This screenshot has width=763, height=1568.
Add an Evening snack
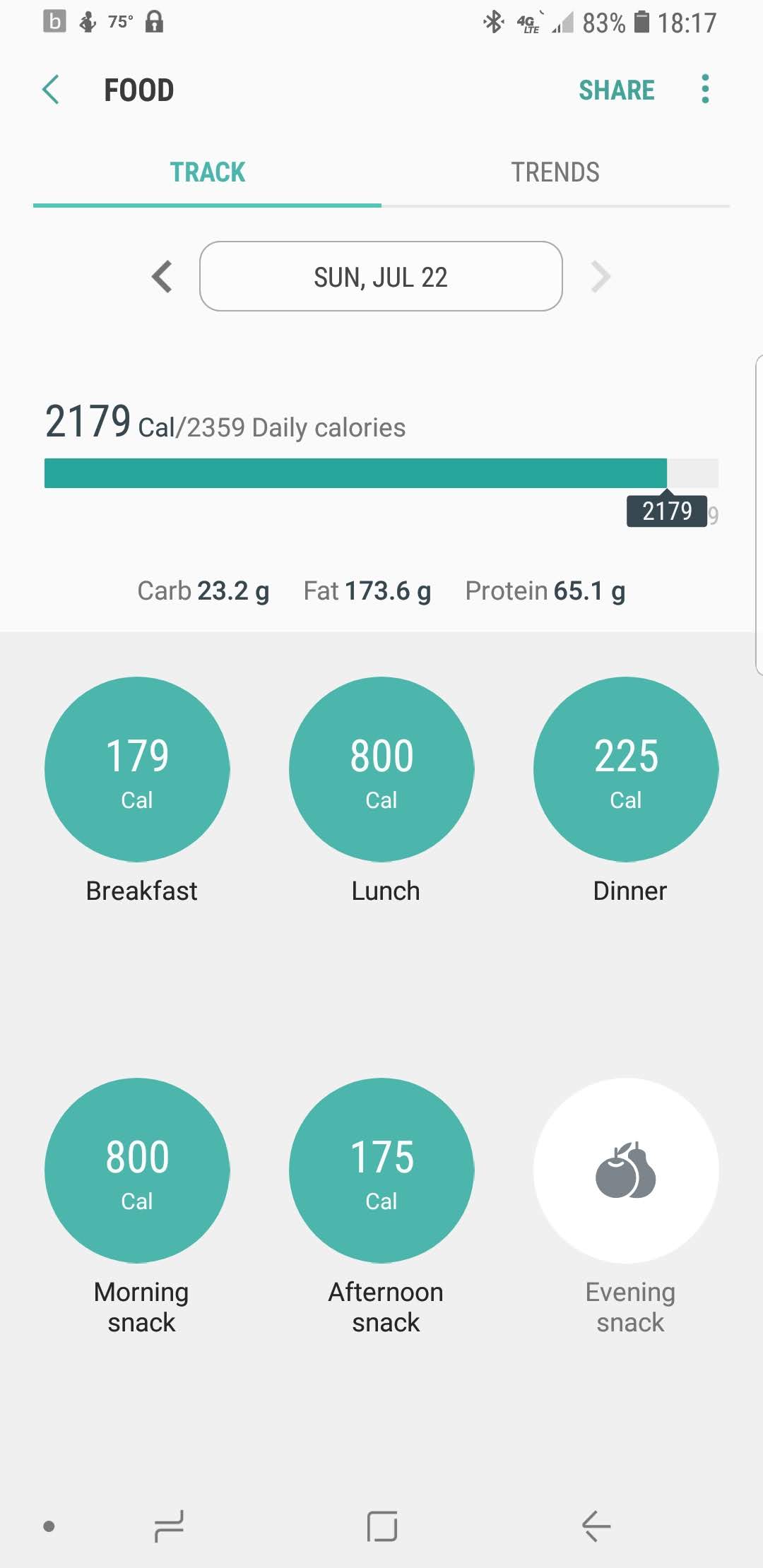point(626,1170)
